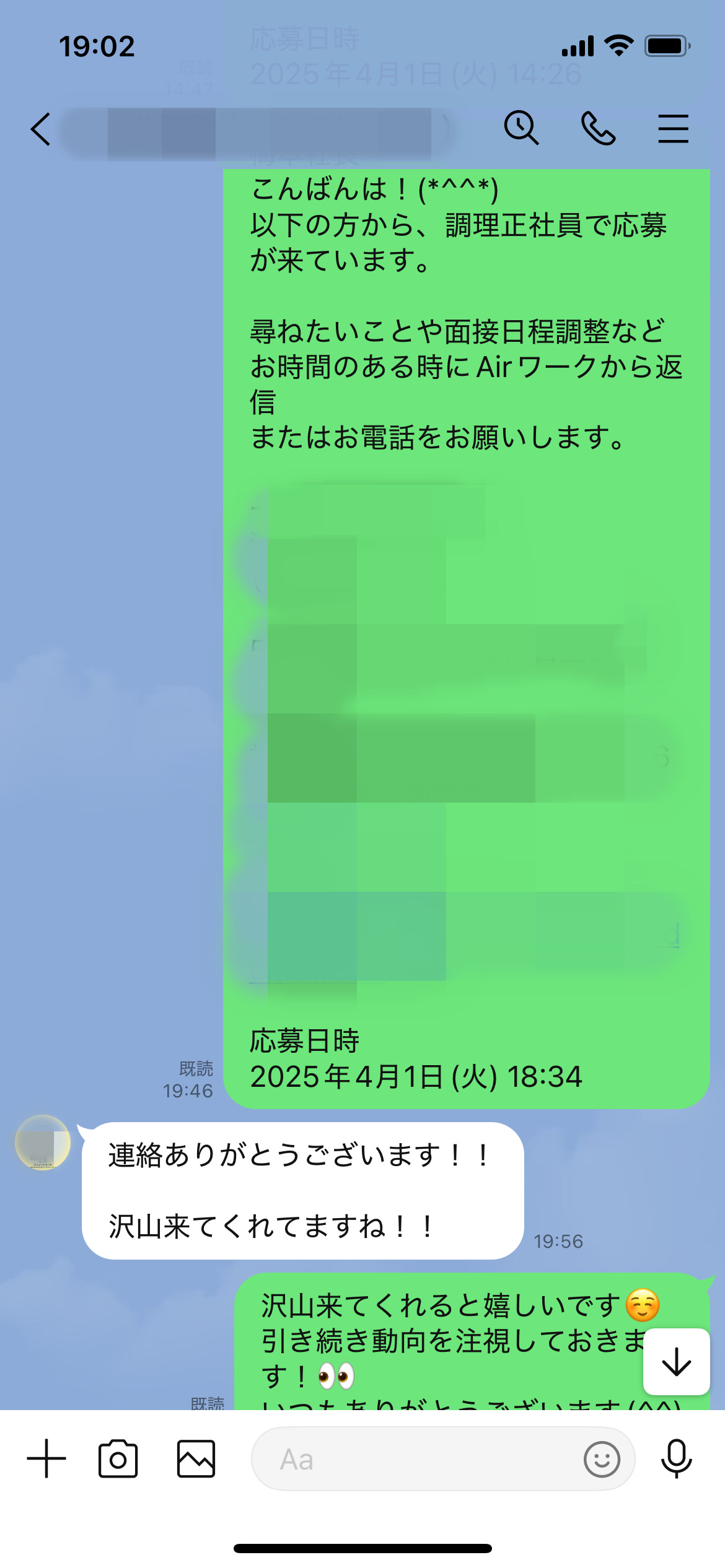This screenshot has width=725, height=1568.
Task: Jump to the latest message
Action: coord(676,1362)
